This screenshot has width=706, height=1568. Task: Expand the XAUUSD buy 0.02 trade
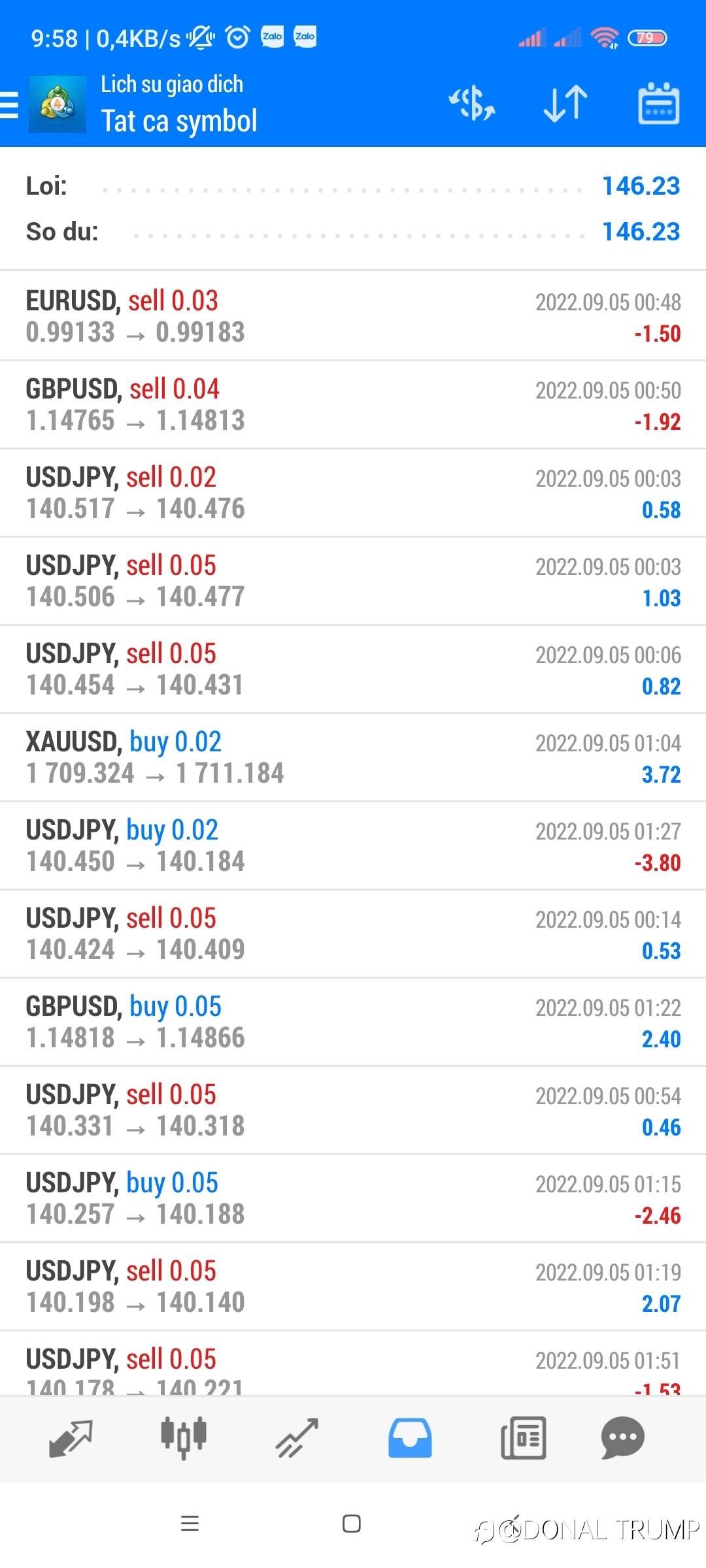(x=353, y=758)
